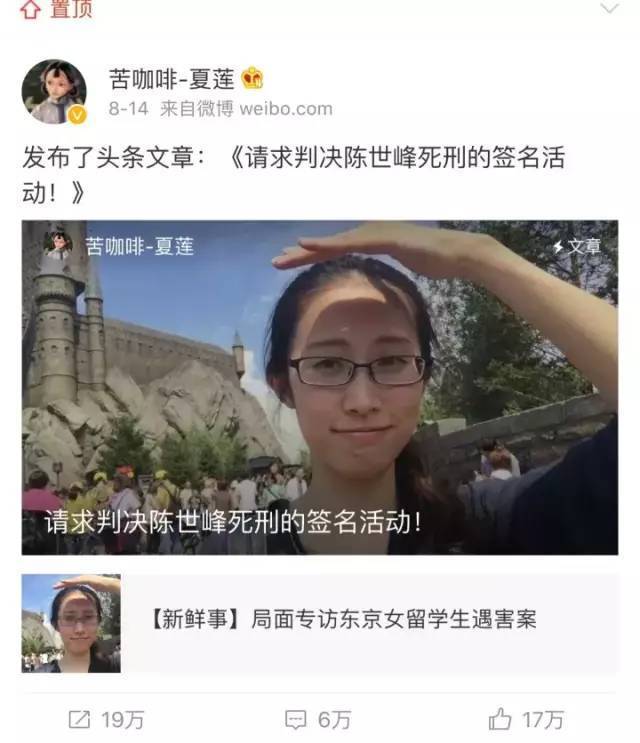This screenshot has width=640, height=743.
Task: Open comments showing 6万
Action: click(x=319, y=718)
